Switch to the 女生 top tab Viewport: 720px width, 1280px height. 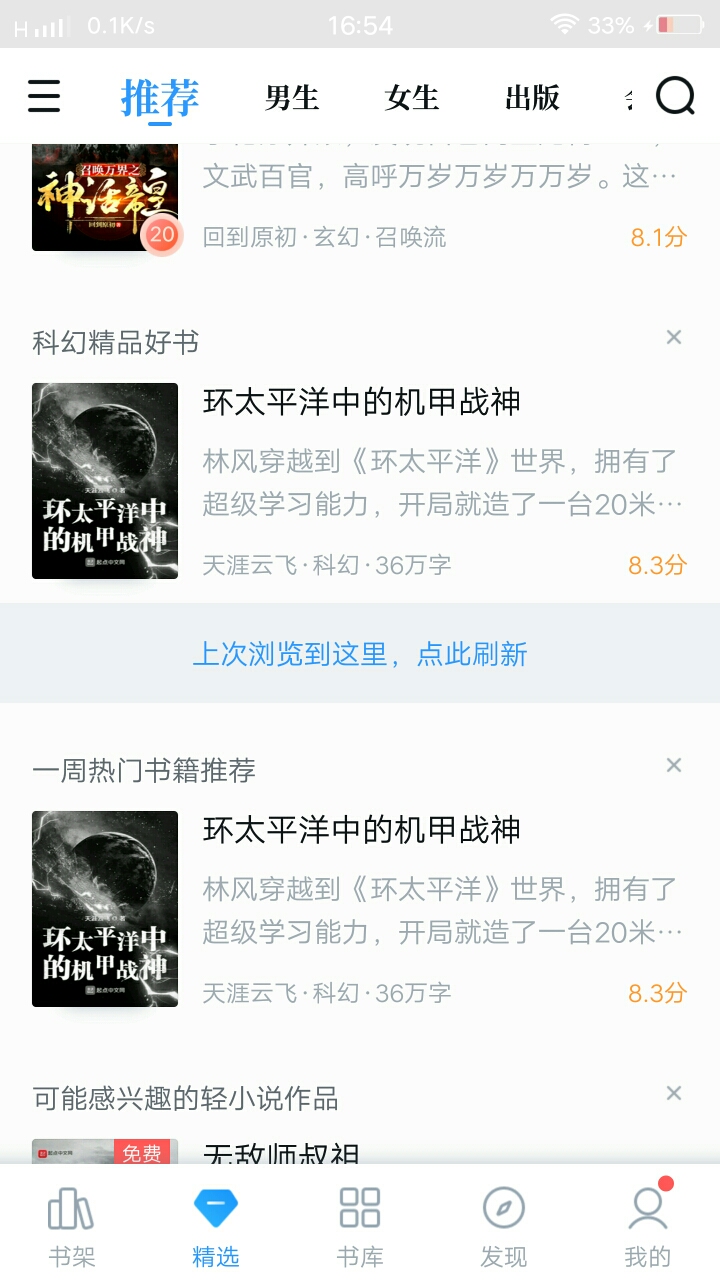point(412,98)
